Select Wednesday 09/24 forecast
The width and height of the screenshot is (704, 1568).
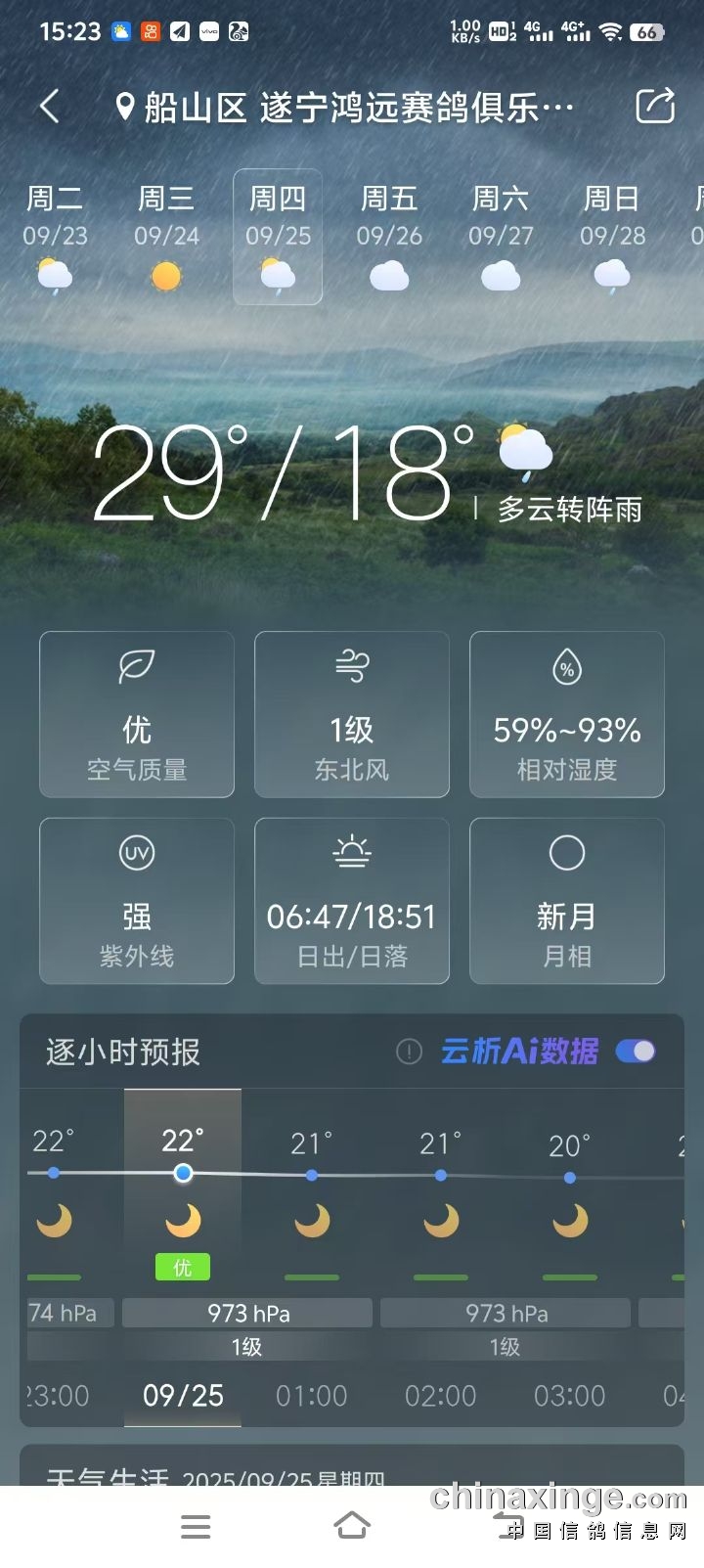point(166,237)
